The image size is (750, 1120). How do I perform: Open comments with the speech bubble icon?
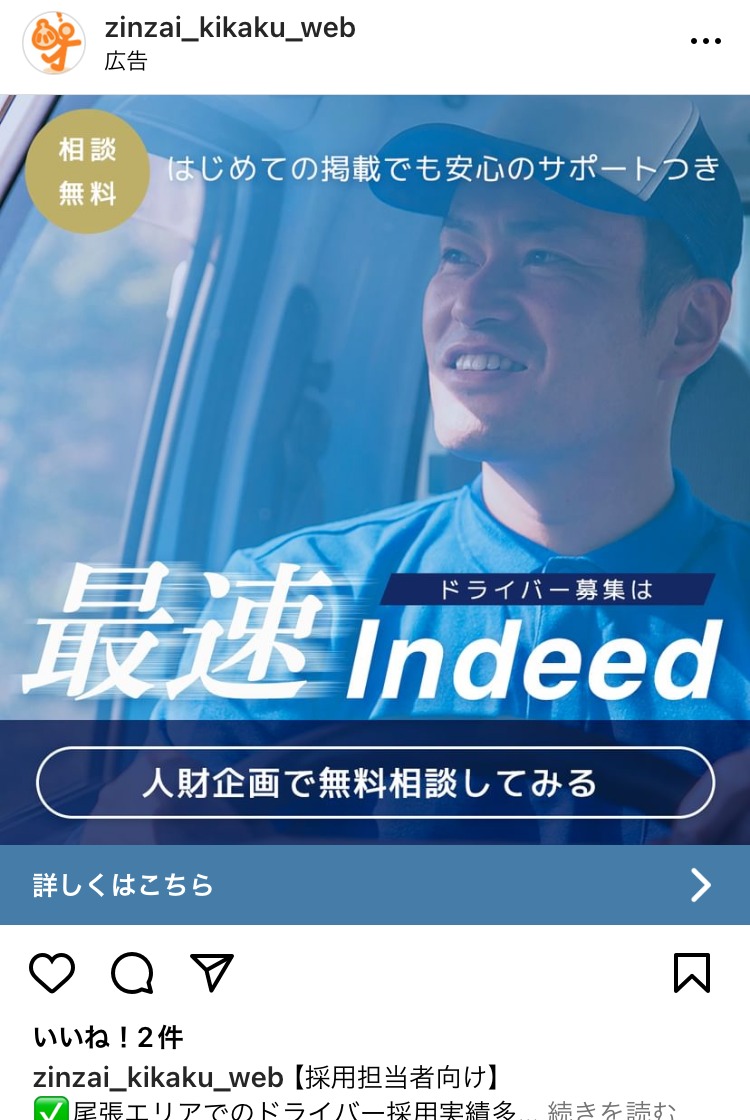[132, 972]
